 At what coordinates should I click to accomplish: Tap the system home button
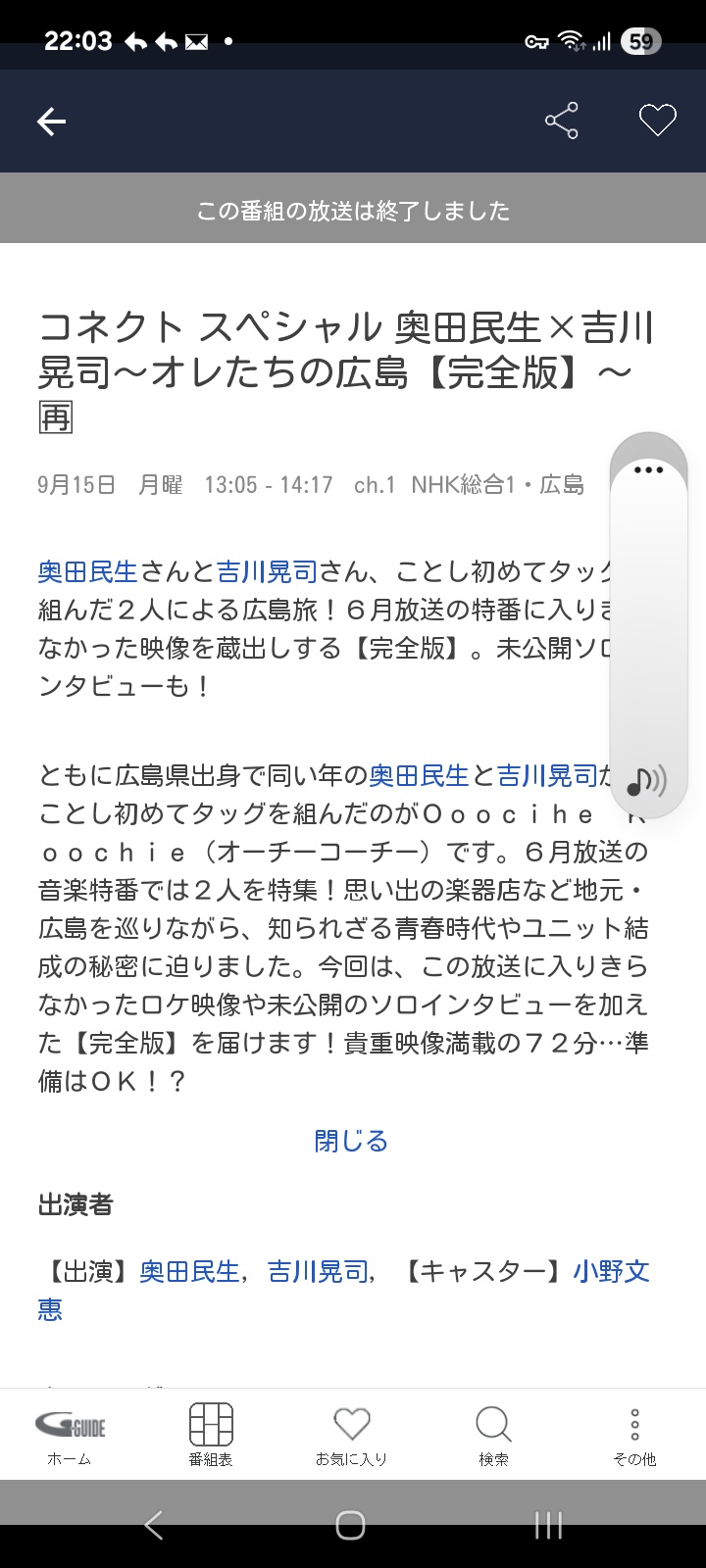351,1525
